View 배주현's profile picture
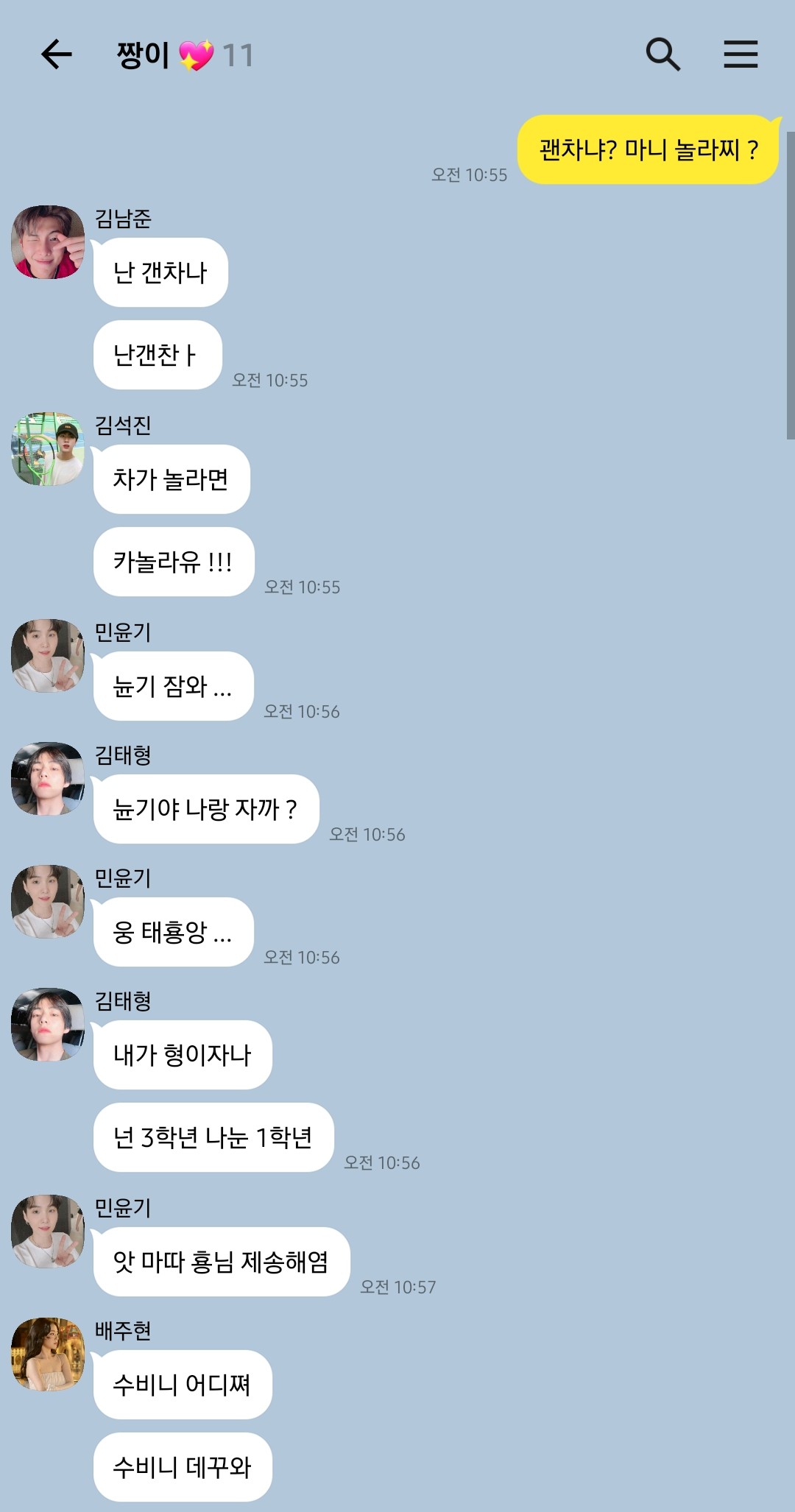 pos(48,1354)
